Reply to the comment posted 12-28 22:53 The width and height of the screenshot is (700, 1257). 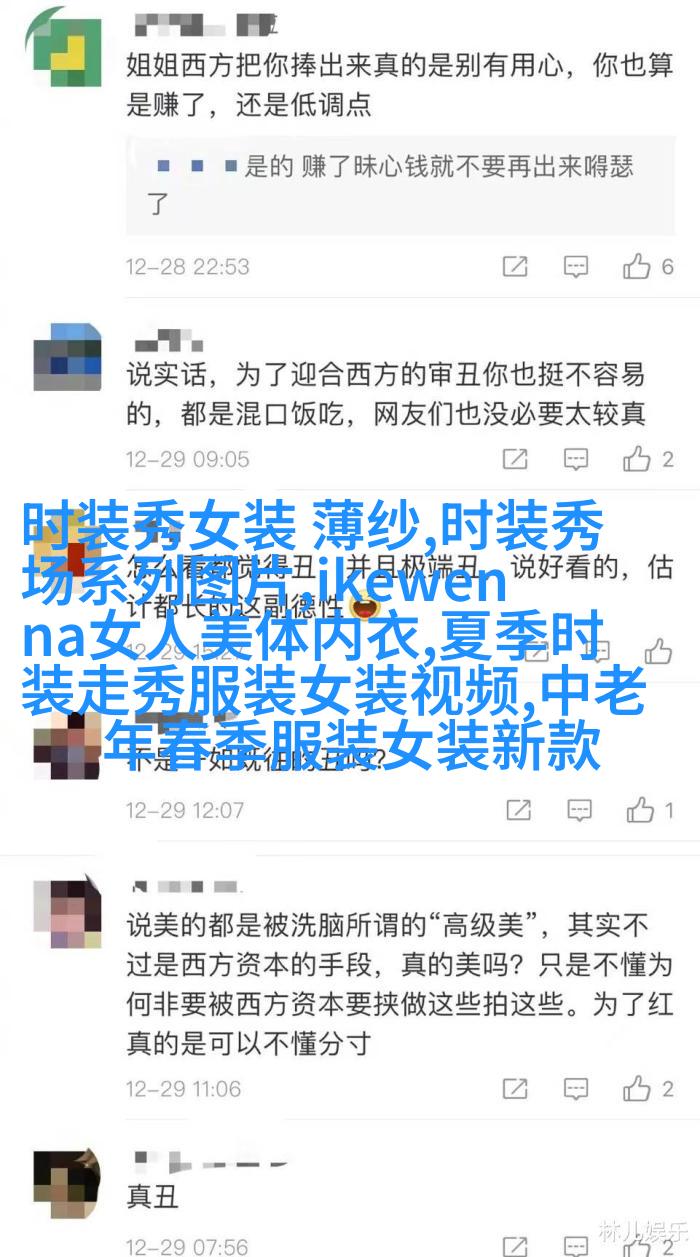(575, 266)
